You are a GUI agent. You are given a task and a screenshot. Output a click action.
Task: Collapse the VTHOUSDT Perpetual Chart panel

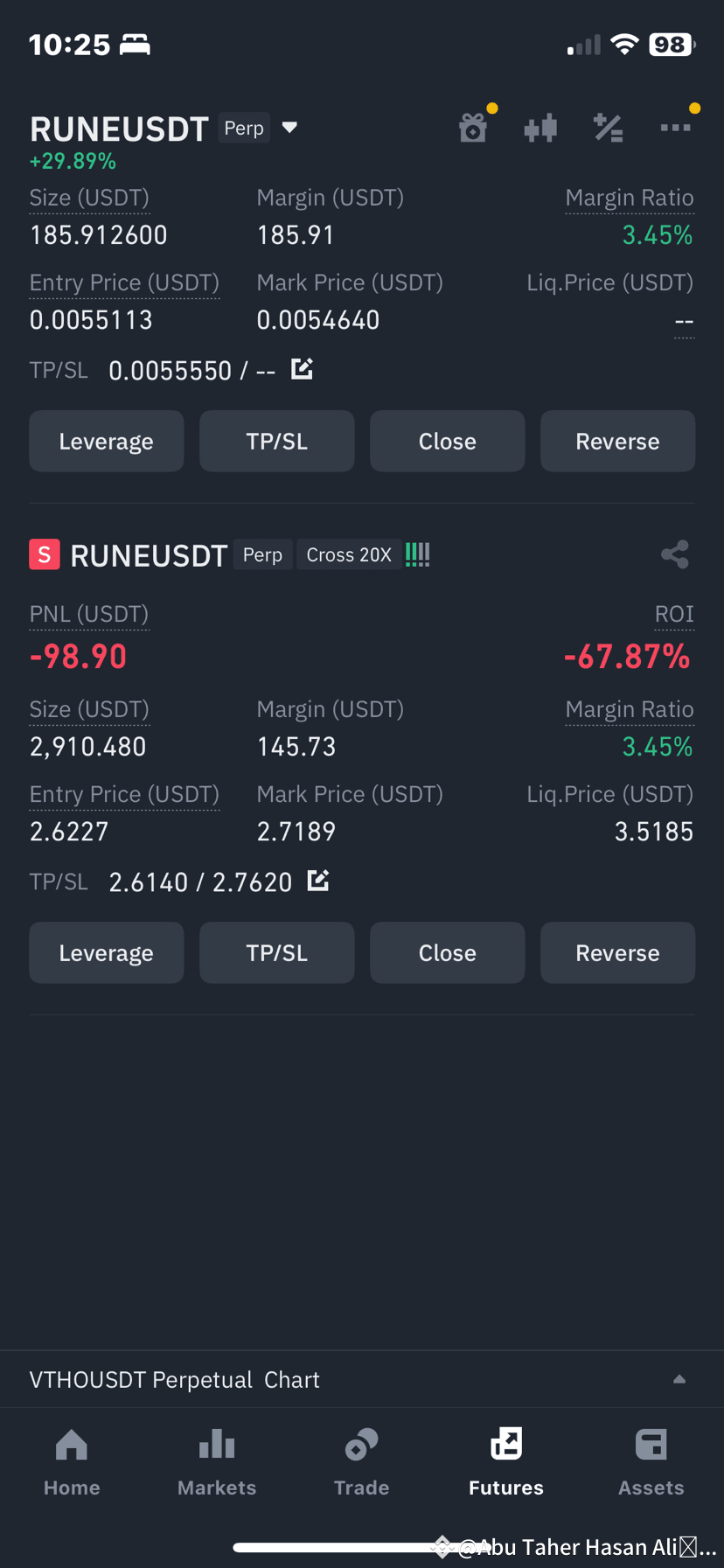[x=679, y=1379]
